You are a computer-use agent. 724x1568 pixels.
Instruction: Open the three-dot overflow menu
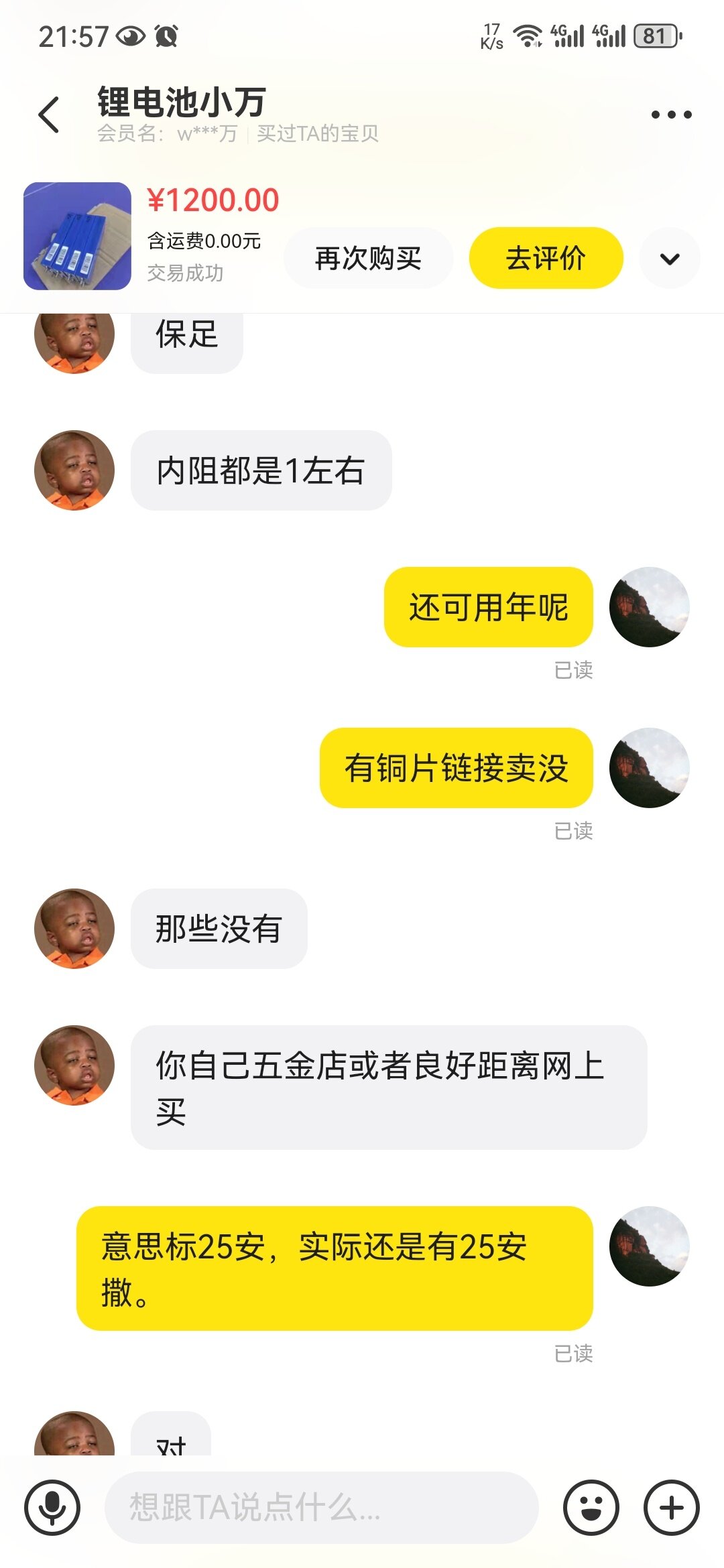(671, 115)
